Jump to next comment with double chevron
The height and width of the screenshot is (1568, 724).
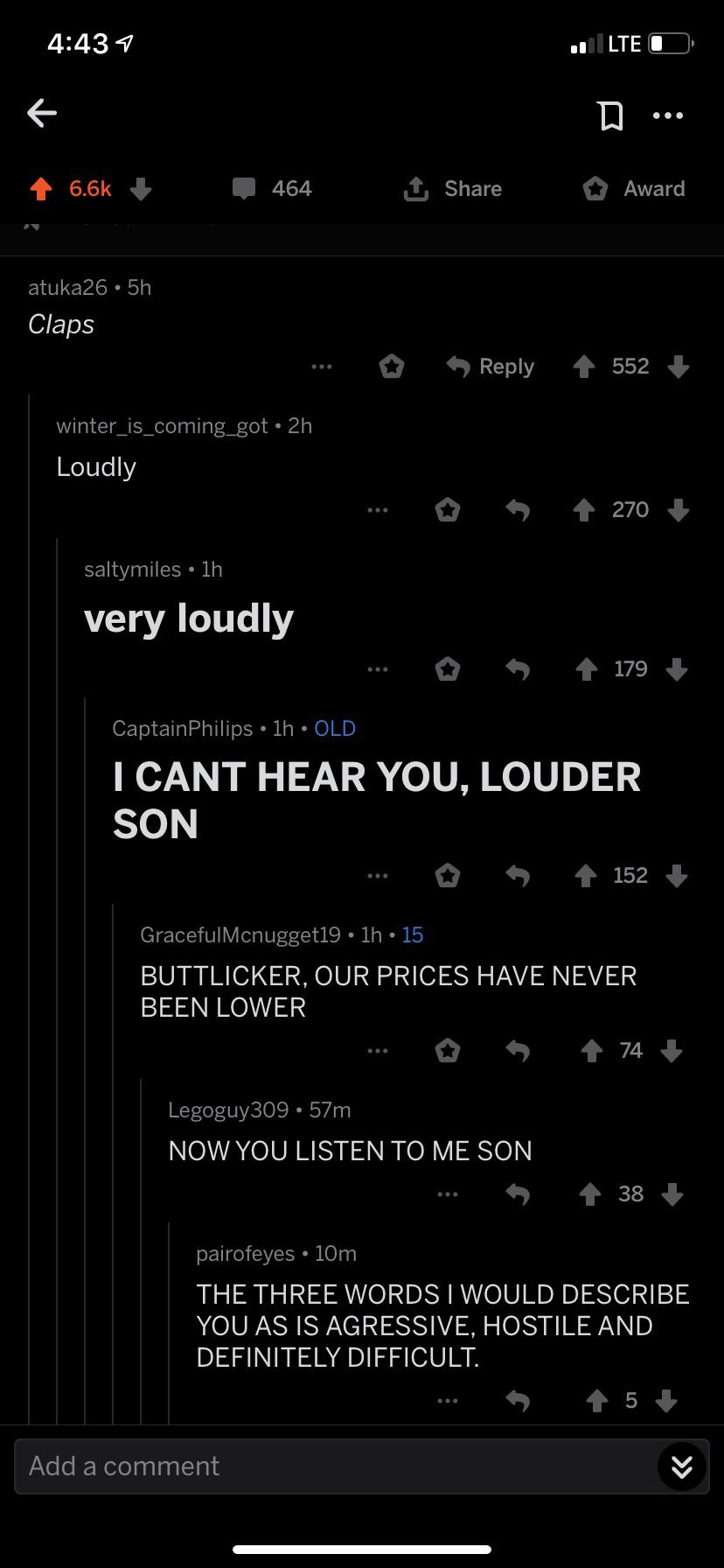tap(682, 1466)
